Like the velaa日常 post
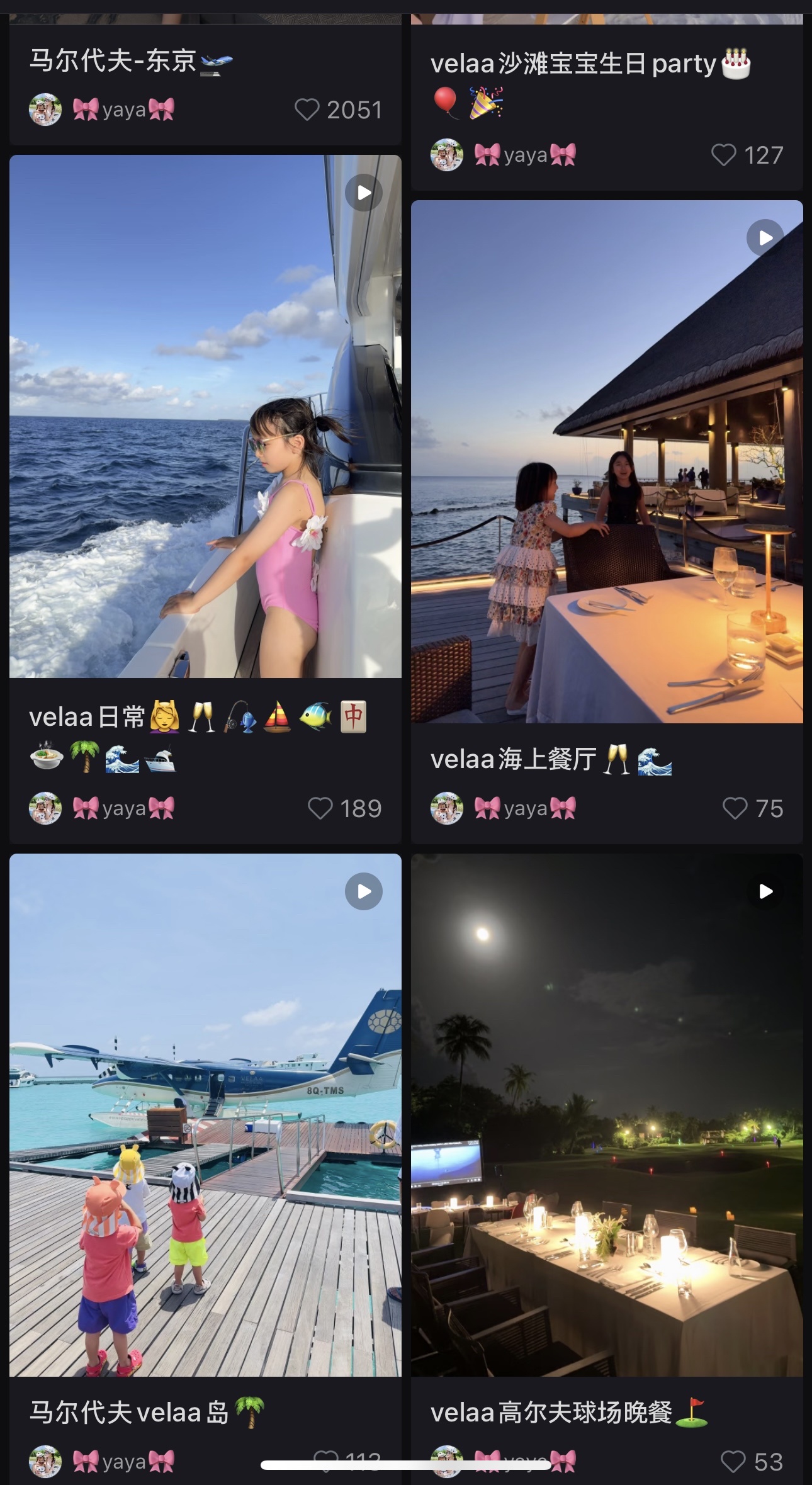This screenshot has height=1485, width=812. (x=320, y=808)
